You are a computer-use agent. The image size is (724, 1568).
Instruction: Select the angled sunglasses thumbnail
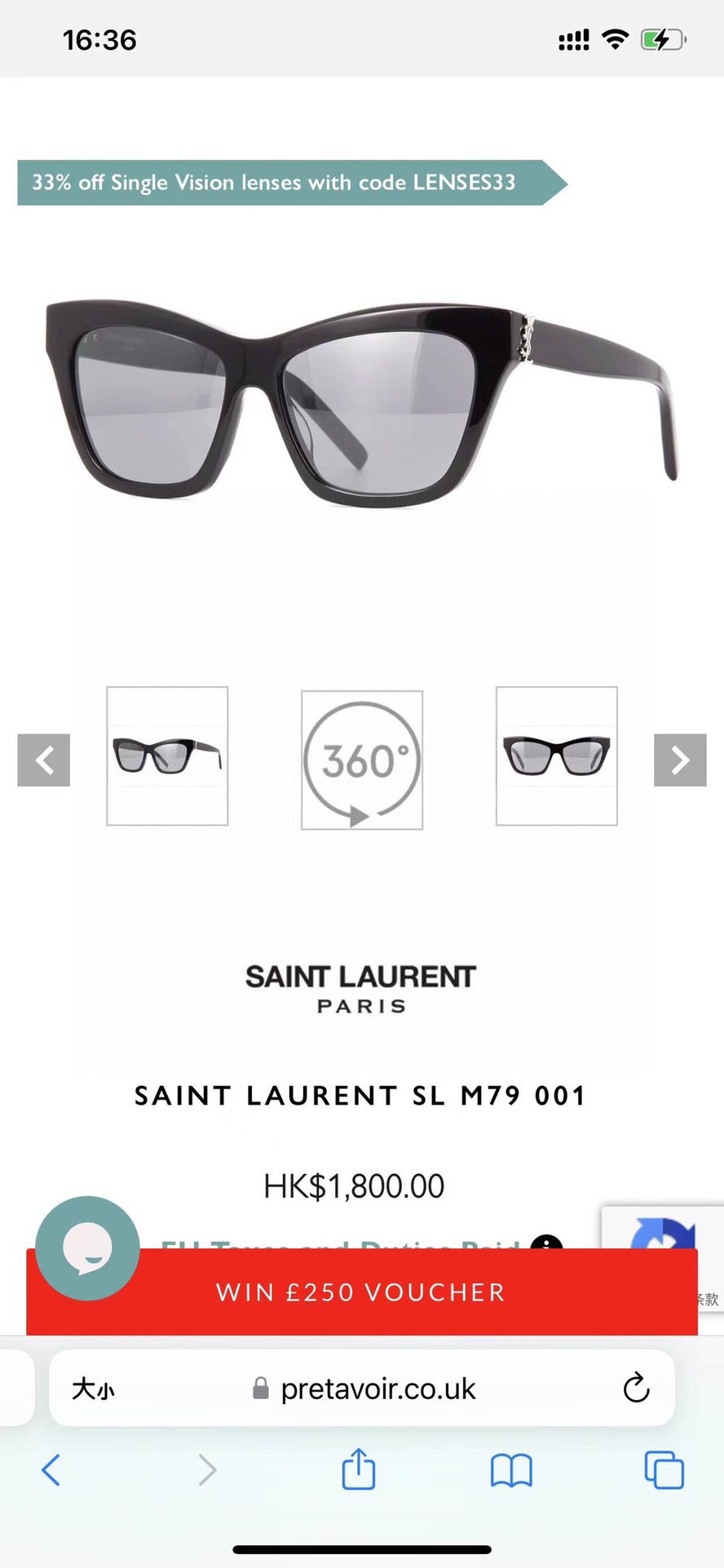[x=167, y=755]
